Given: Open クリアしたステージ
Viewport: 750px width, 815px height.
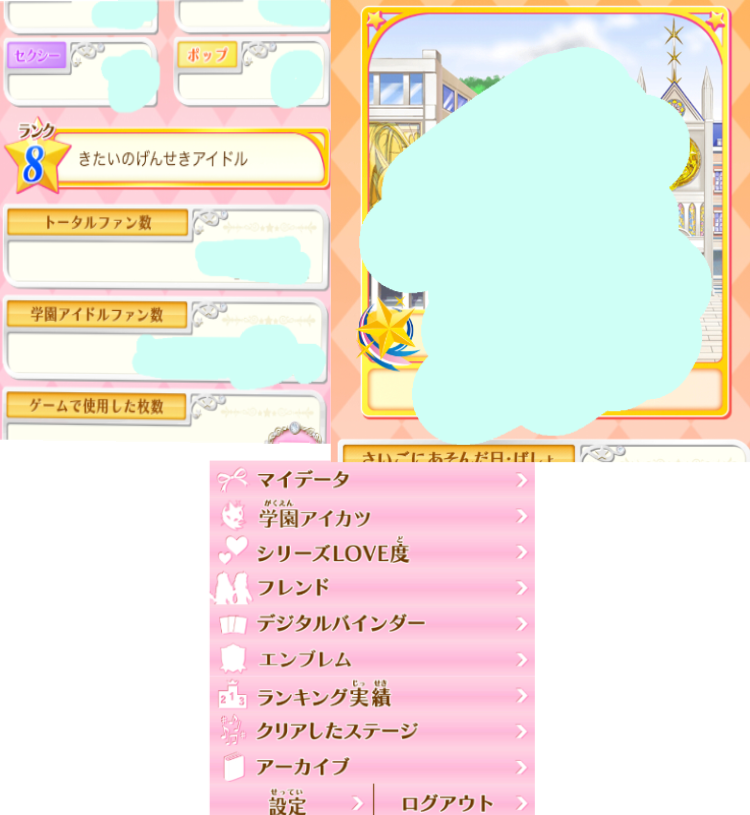Looking at the screenshot, I should [x=372, y=731].
